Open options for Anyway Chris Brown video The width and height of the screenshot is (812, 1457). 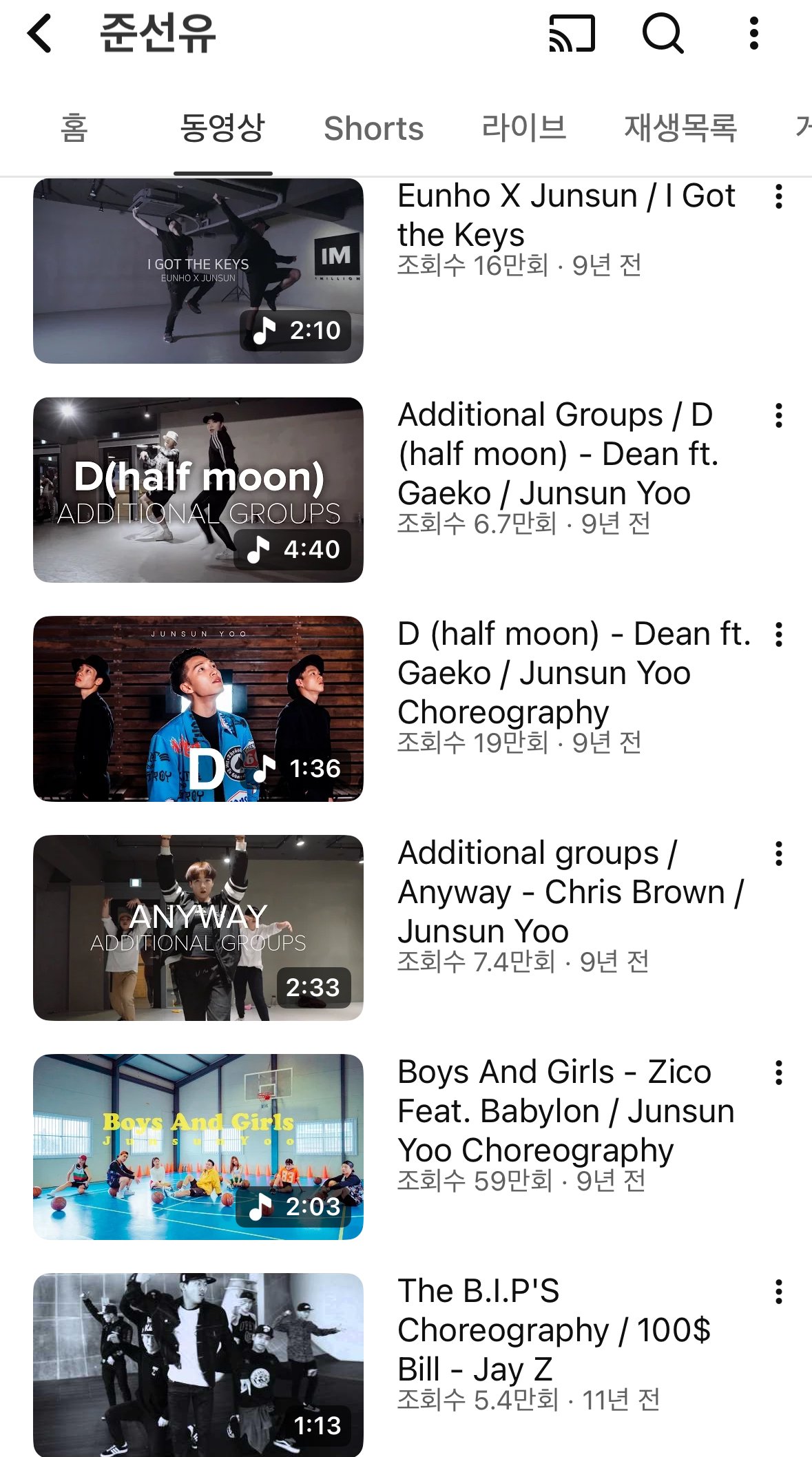click(779, 854)
